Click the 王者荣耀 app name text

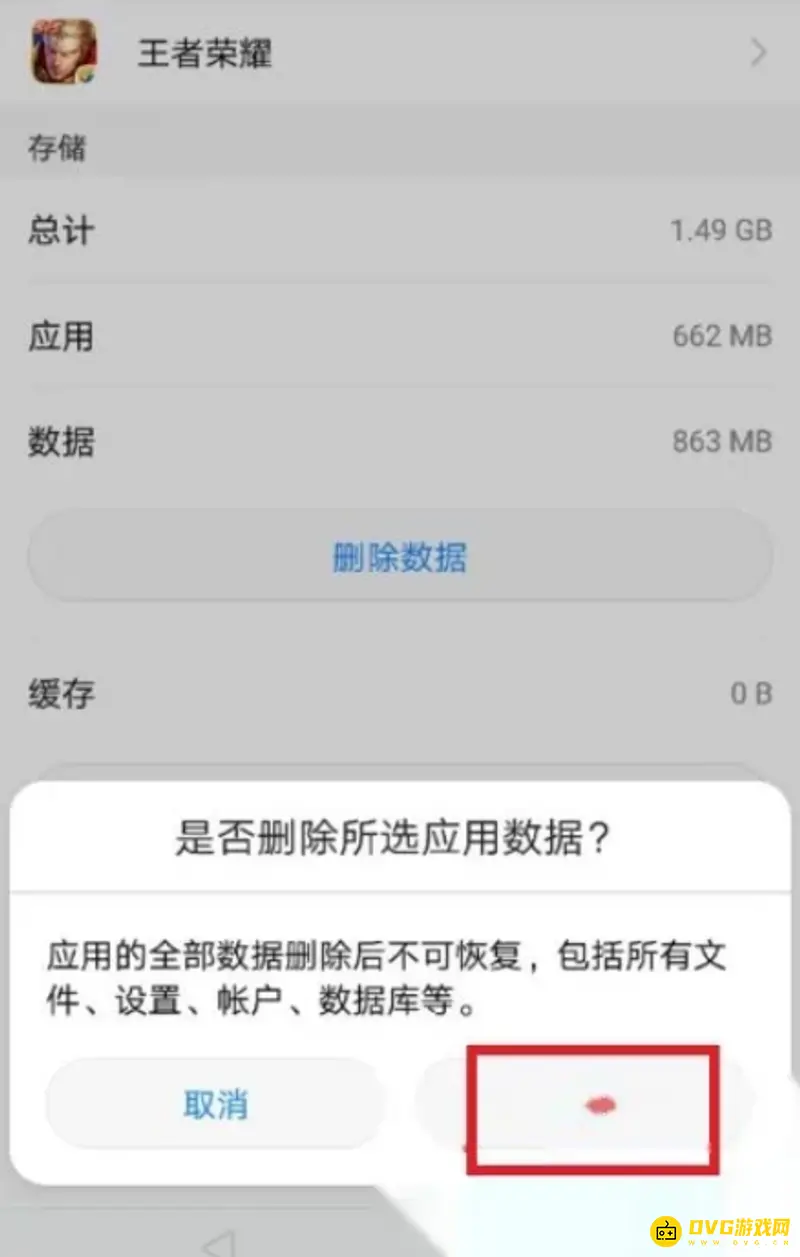click(207, 52)
